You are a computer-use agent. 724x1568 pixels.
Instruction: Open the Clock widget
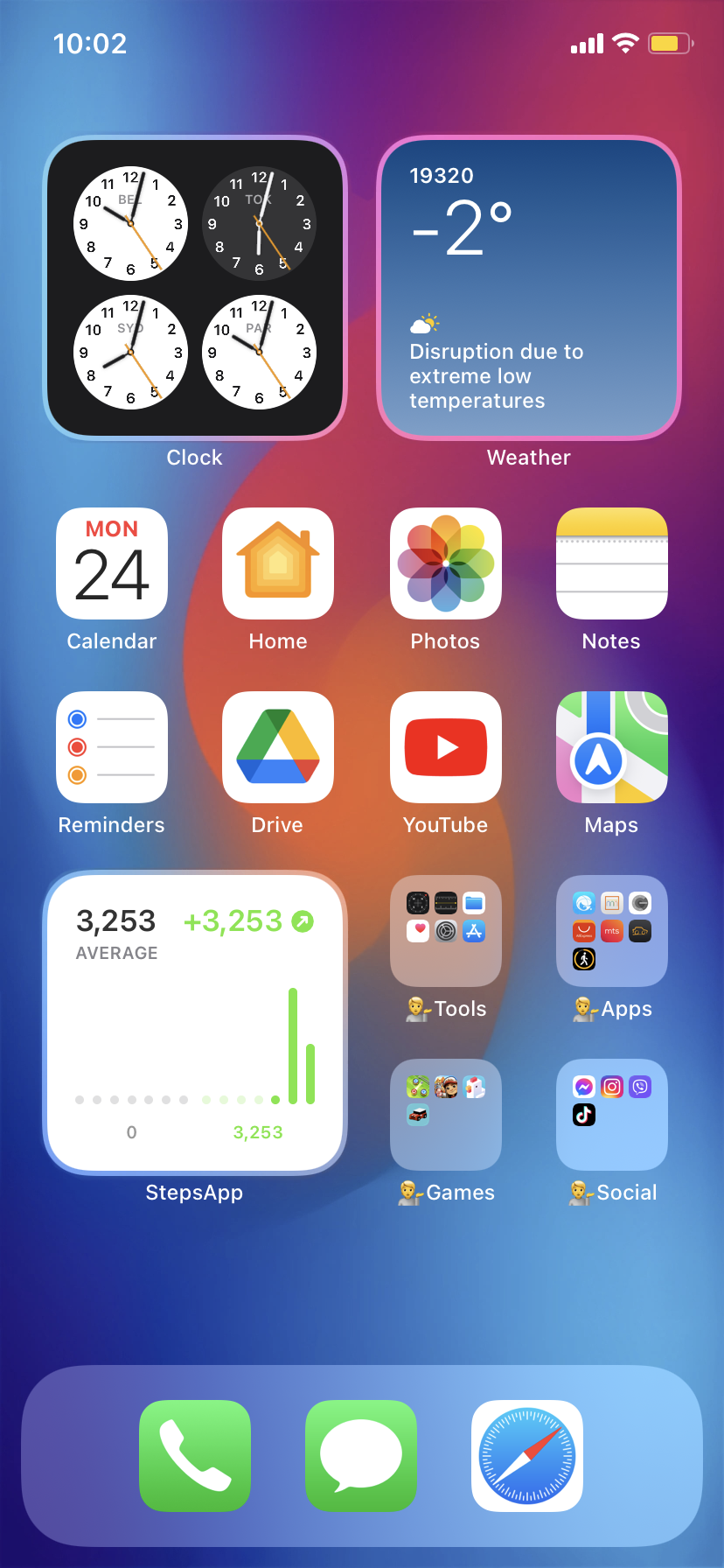pyautogui.click(x=195, y=288)
